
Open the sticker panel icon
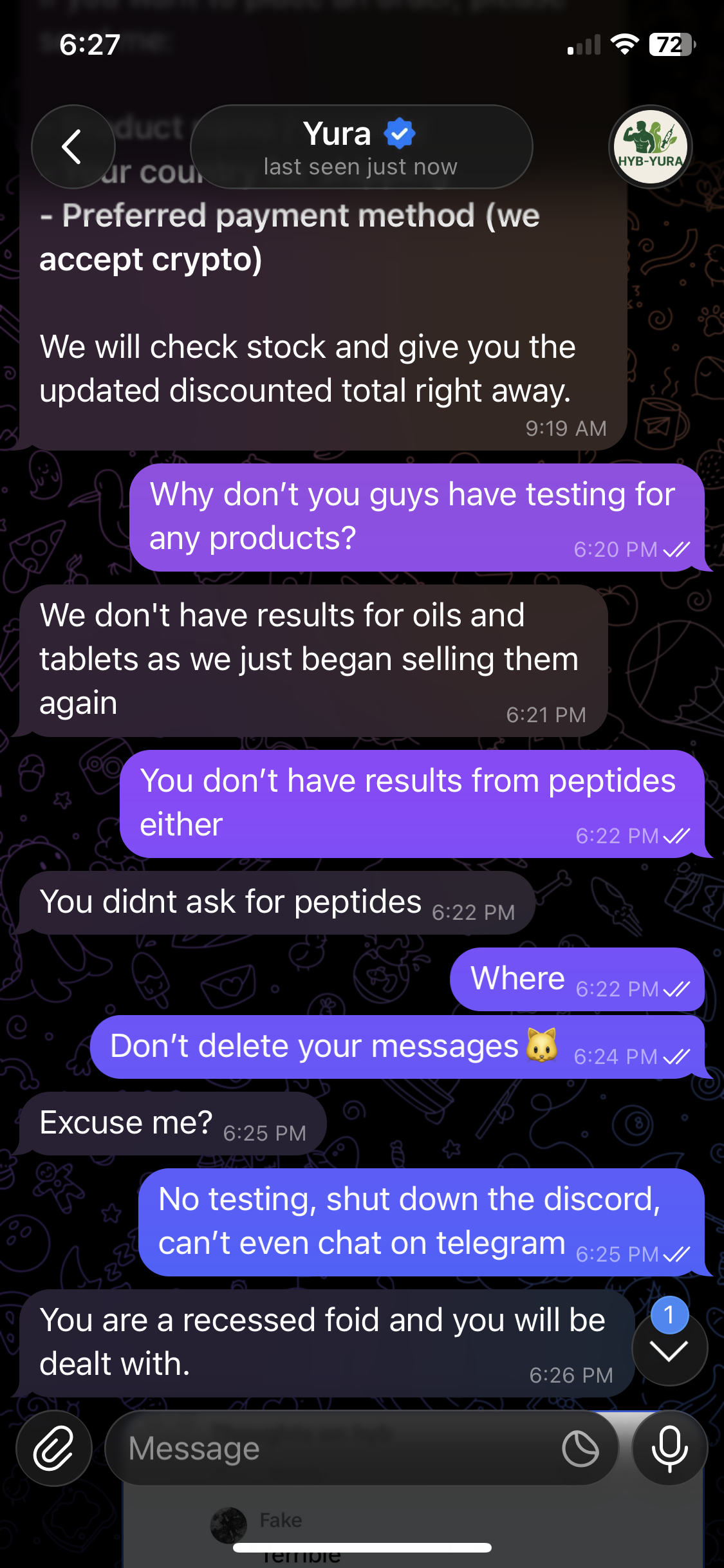pyautogui.click(x=580, y=1448)
